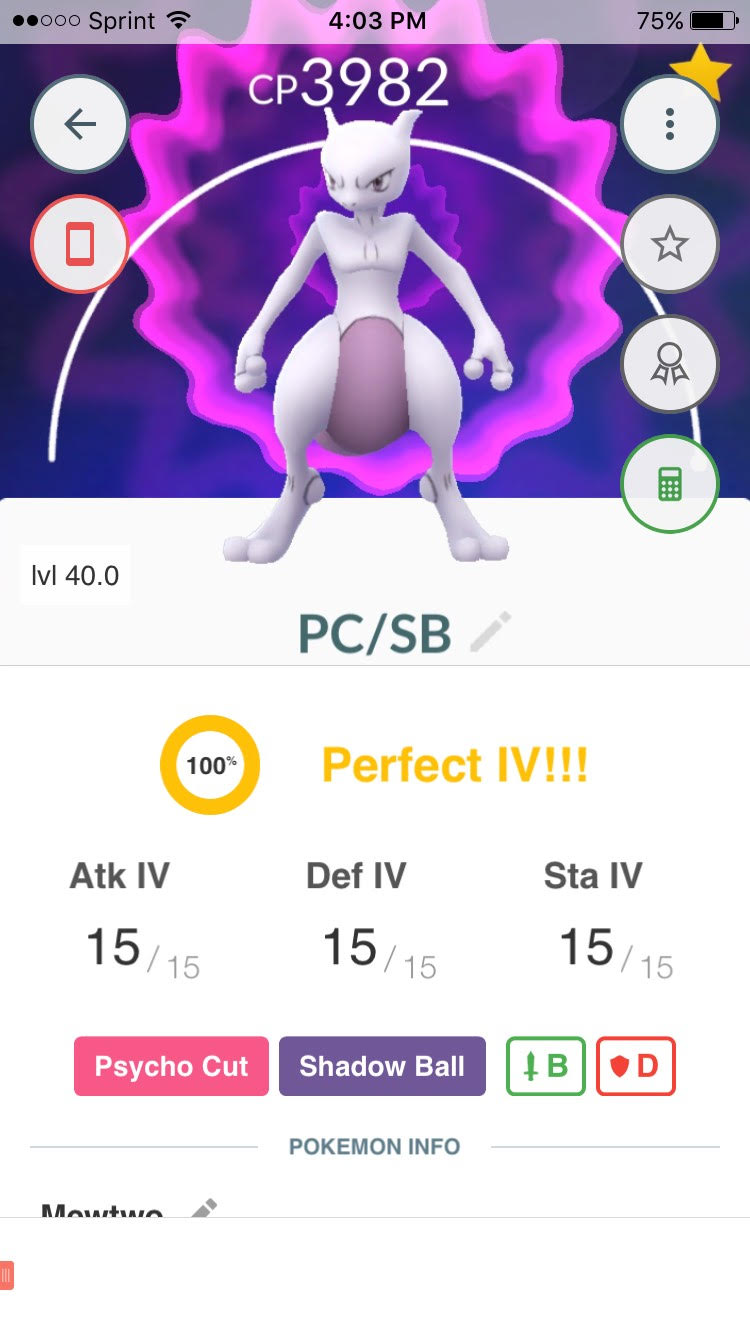Tap the red phone icon button

[80, 244]
